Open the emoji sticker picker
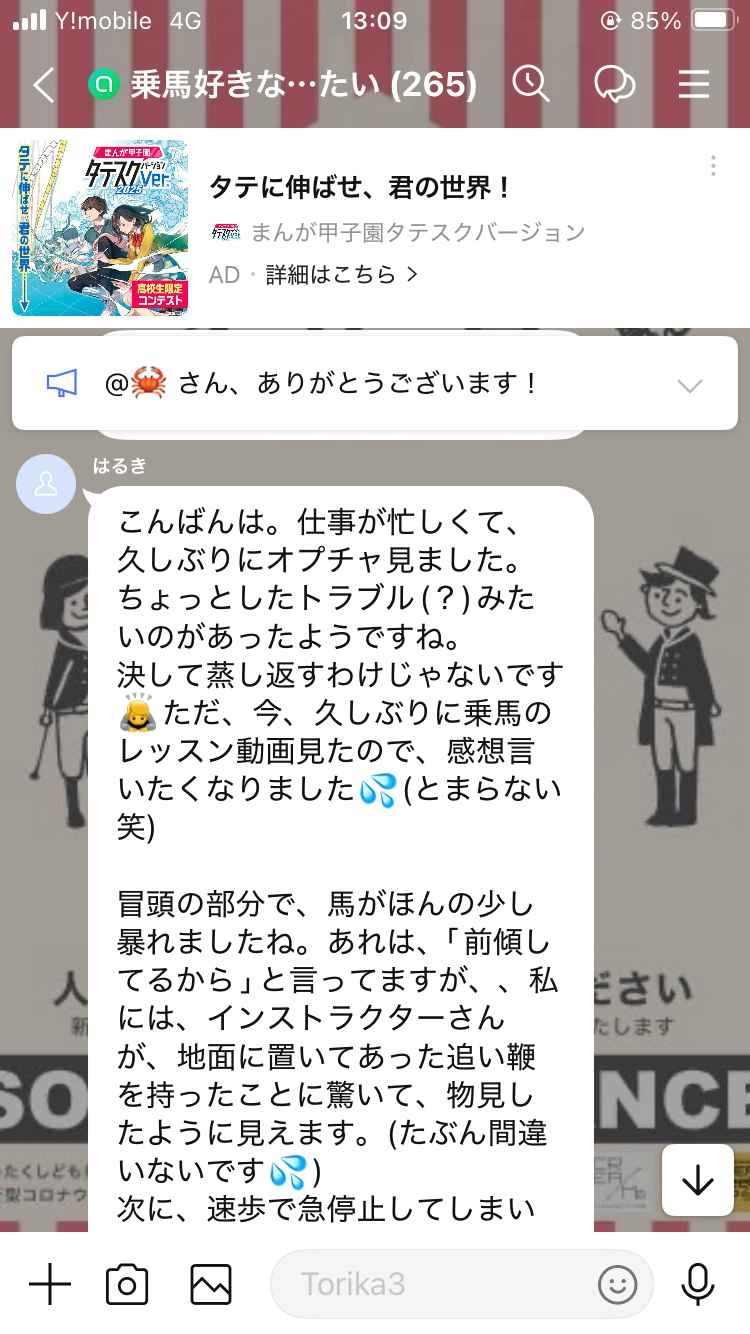 pos(617,1283)
